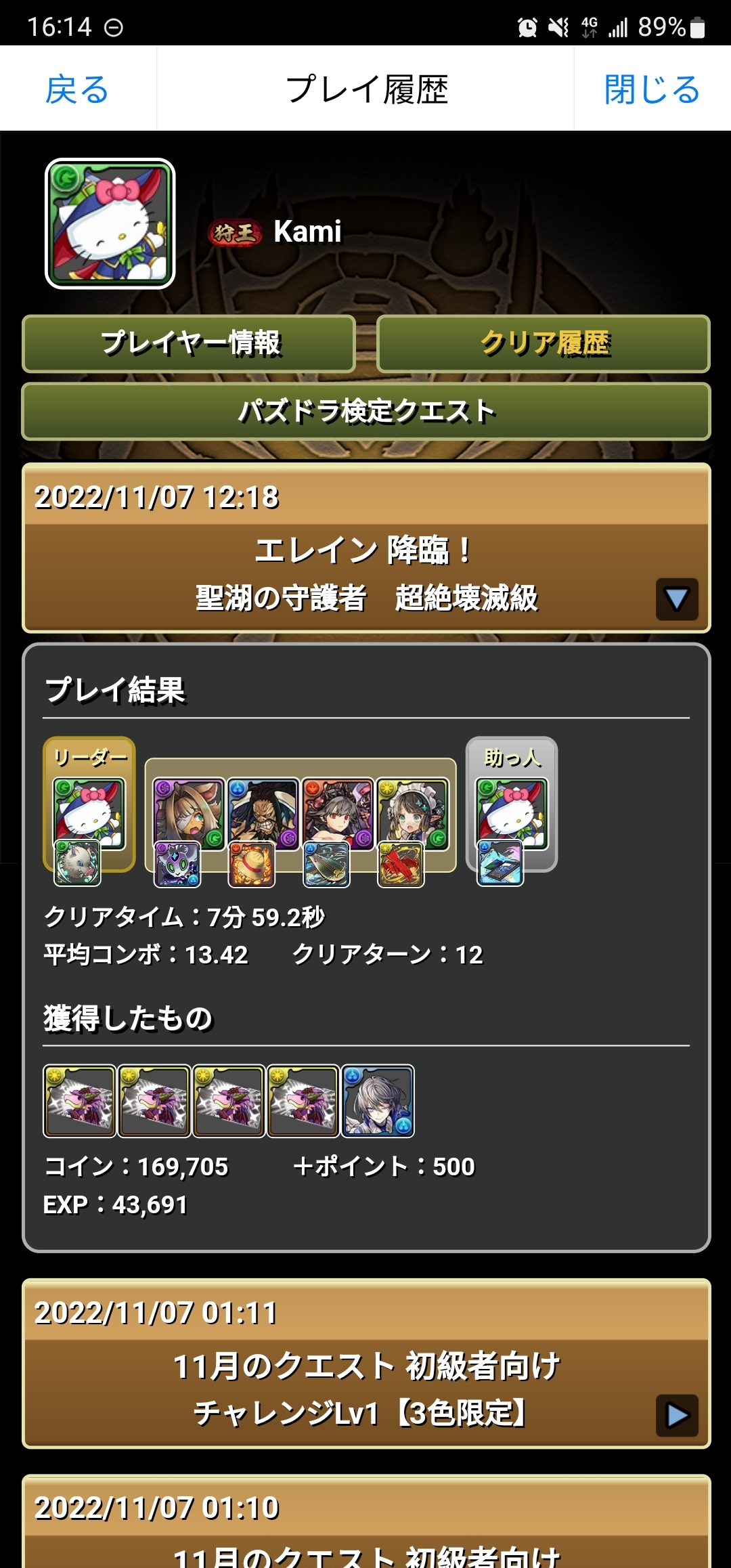
Task: Close the page with 閉じる
Action: 652,89
